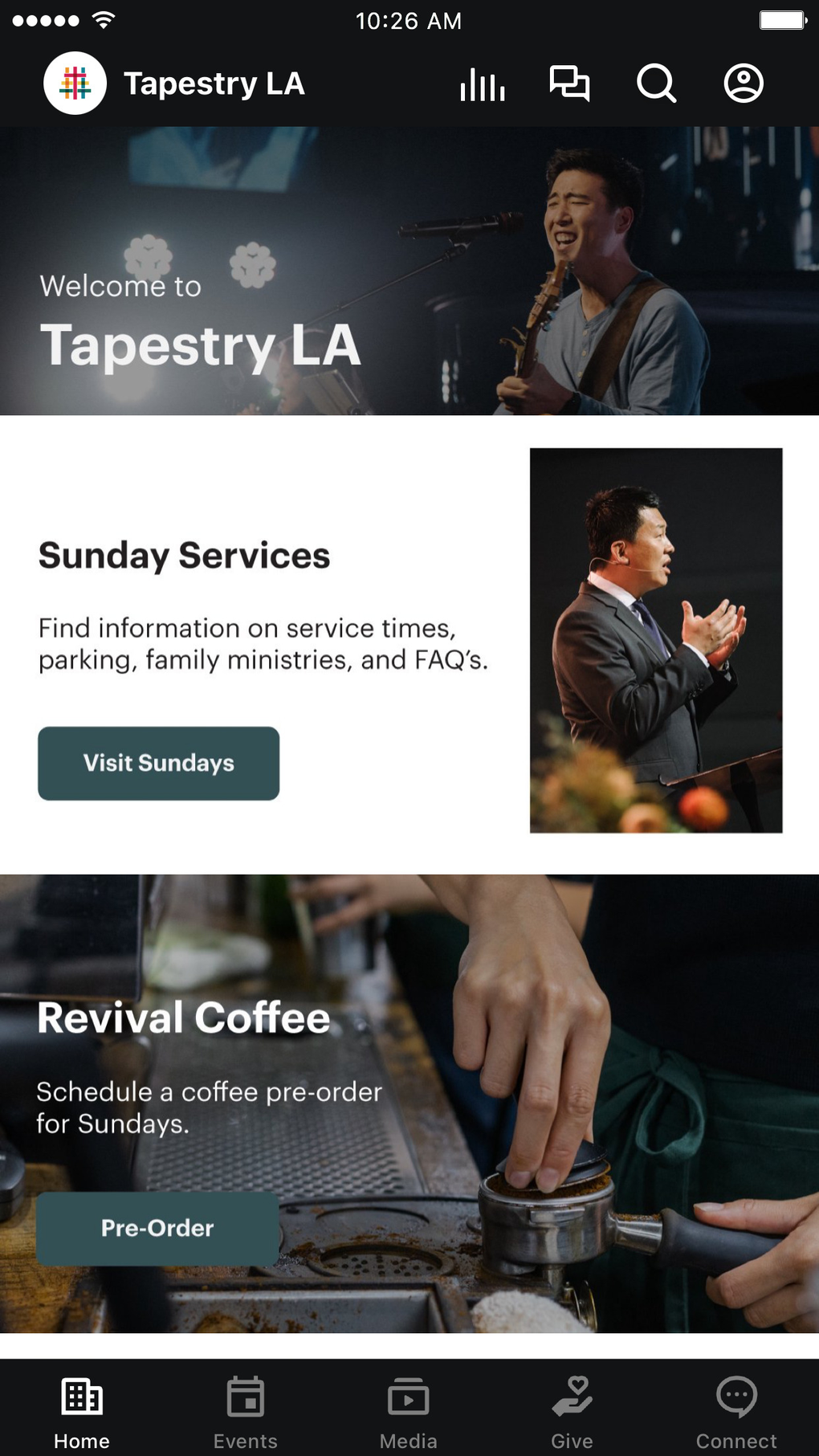This screenshot has width=819, height=1456.
Task: Click the Welcome to Tapestry LA banner
Action: [409, 269]
